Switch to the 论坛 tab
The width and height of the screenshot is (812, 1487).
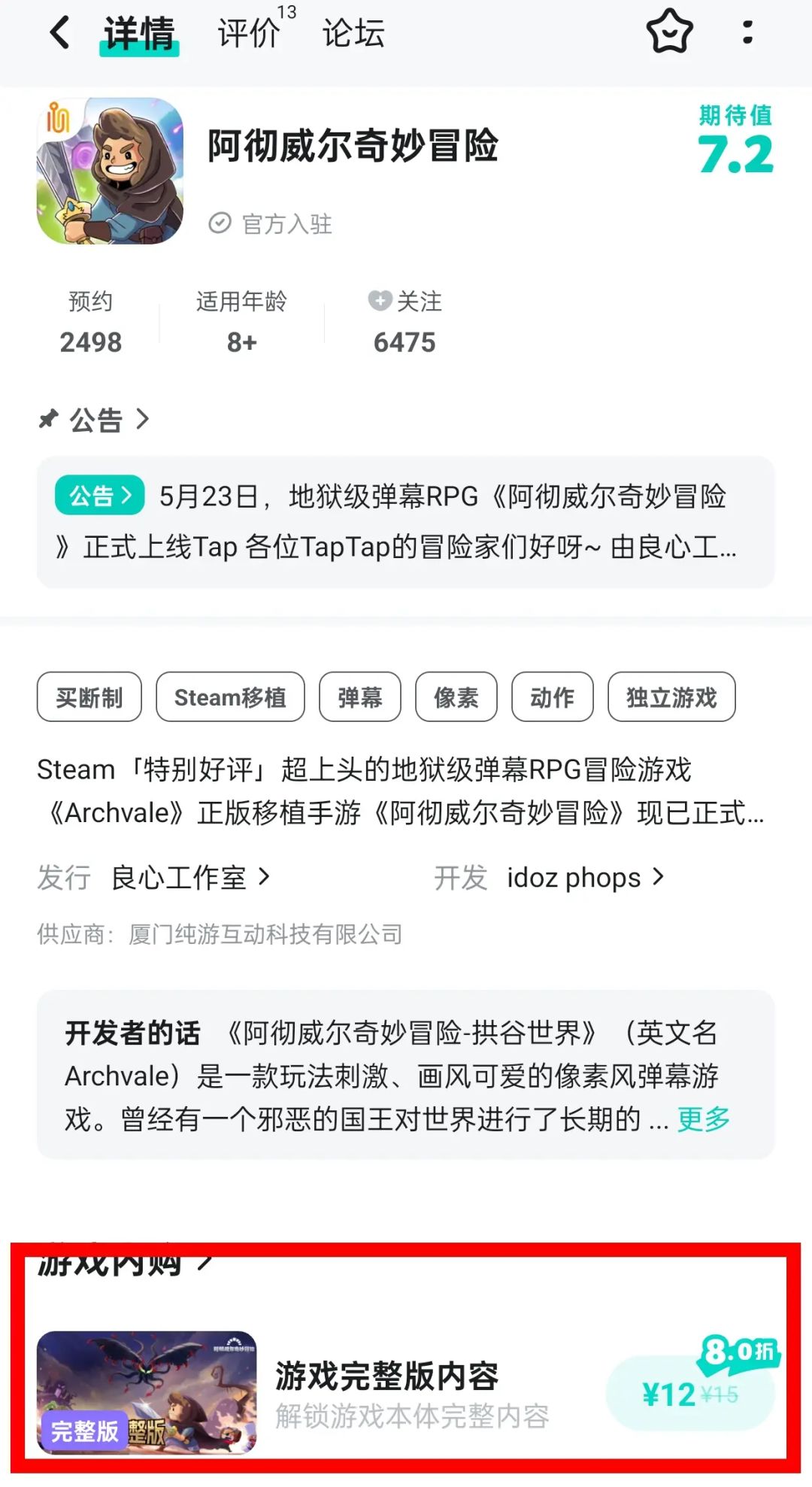point(353,34)
